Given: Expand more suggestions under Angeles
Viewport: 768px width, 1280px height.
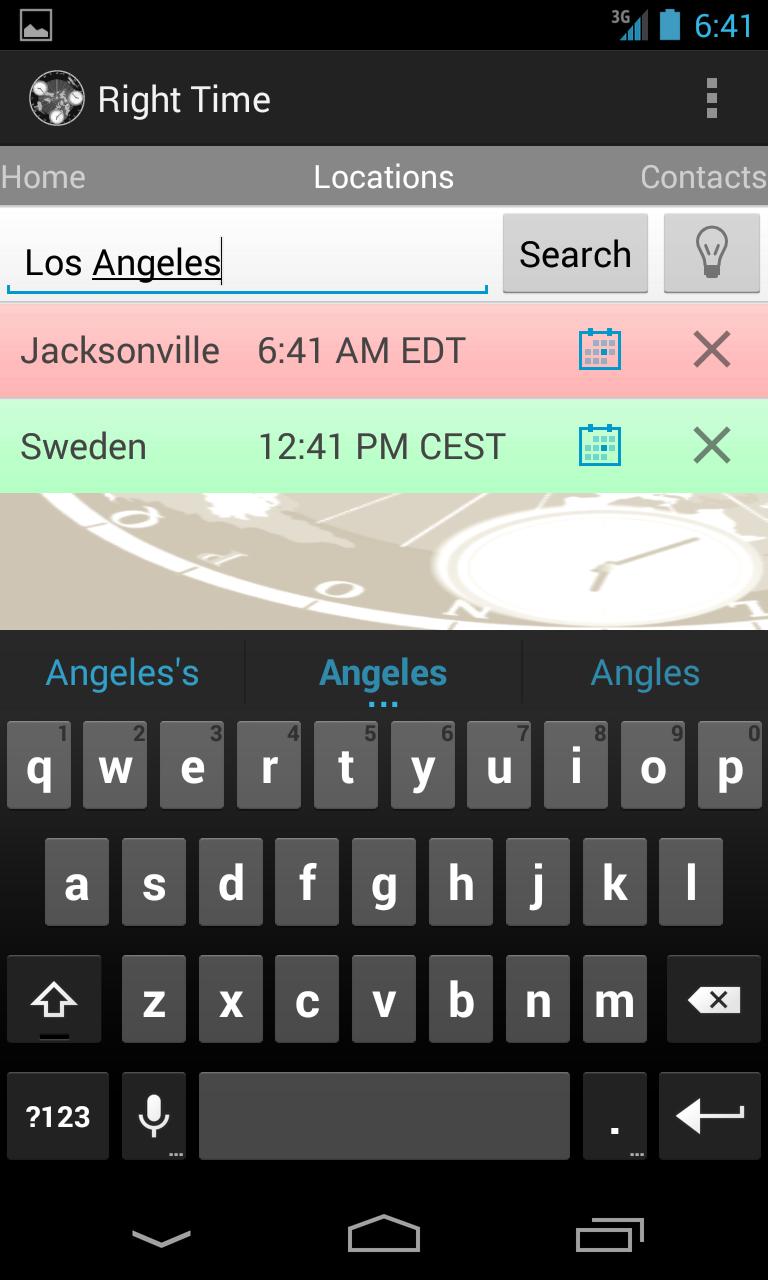Looking at the screenshot, I should click(384, 700).
